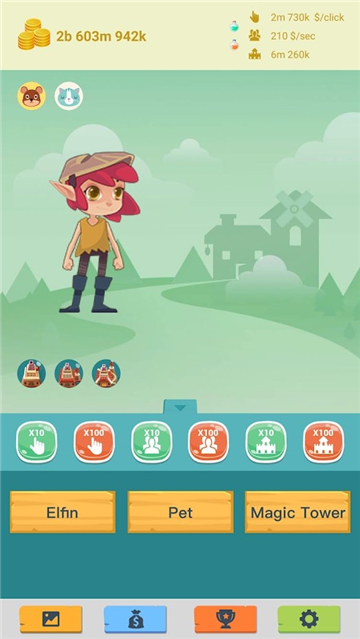Activate the orange X100 tower boost
This screenshot has height=639, width=360.
324,442
